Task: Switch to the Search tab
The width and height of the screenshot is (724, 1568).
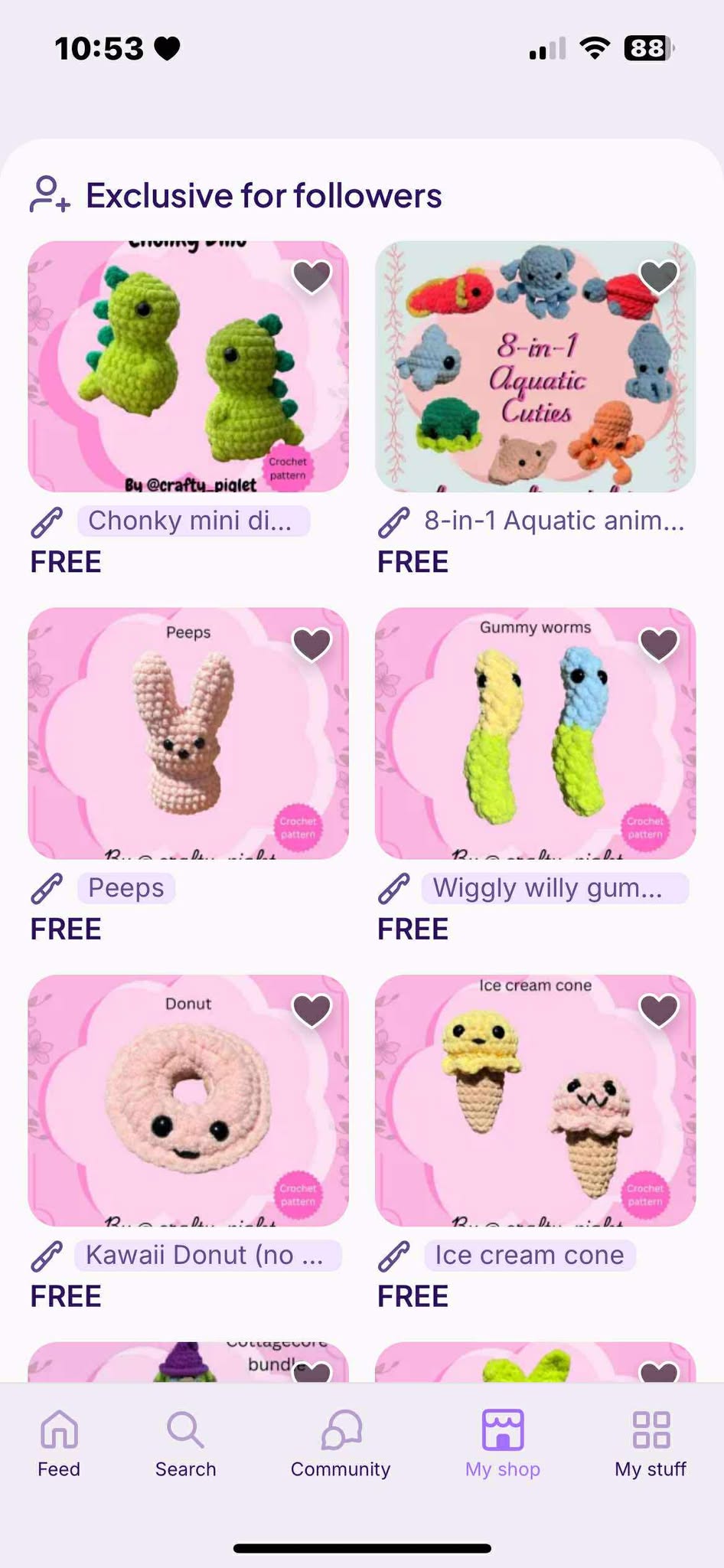Action: (x=185, y=1444)
